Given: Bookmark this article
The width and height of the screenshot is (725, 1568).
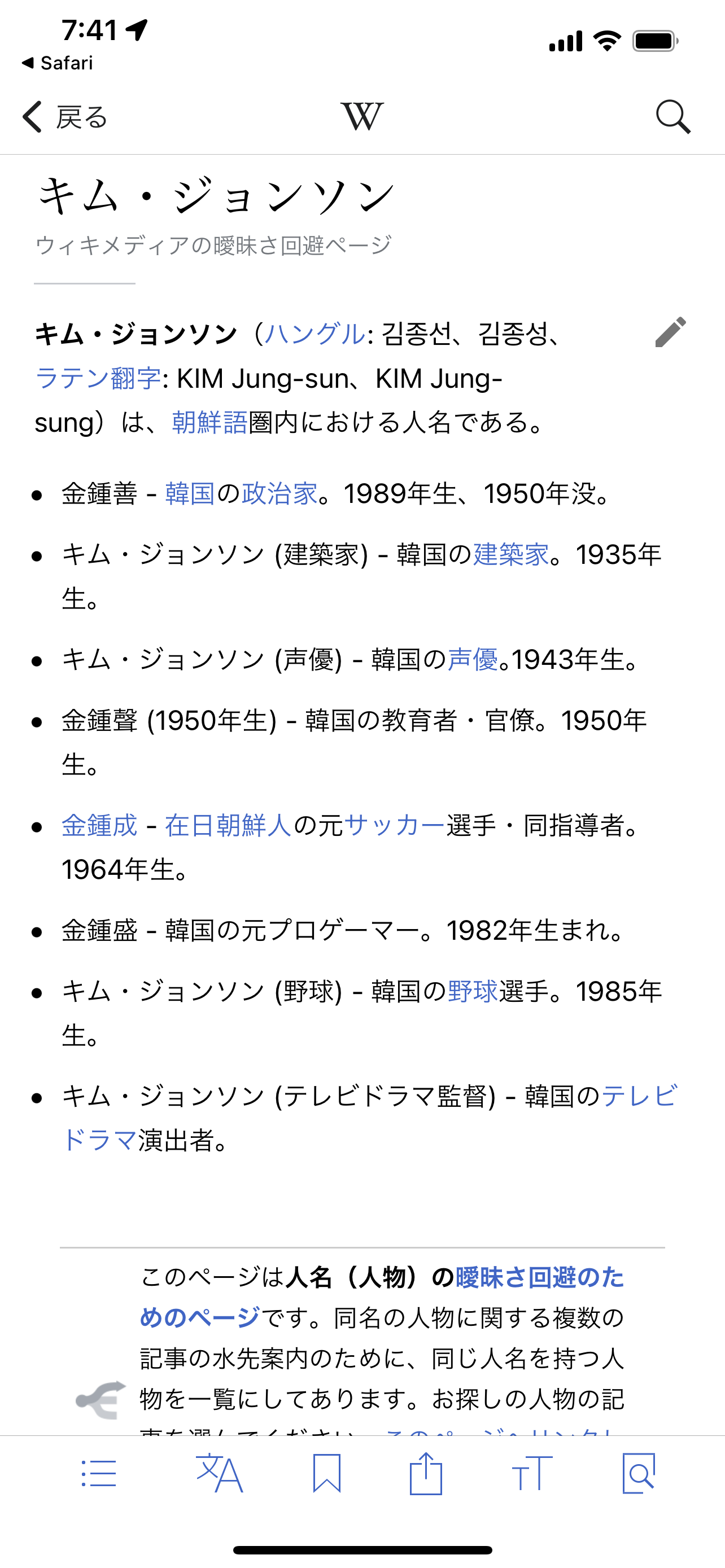Looking at the screenshot, I should click(x=327, y=1473).
